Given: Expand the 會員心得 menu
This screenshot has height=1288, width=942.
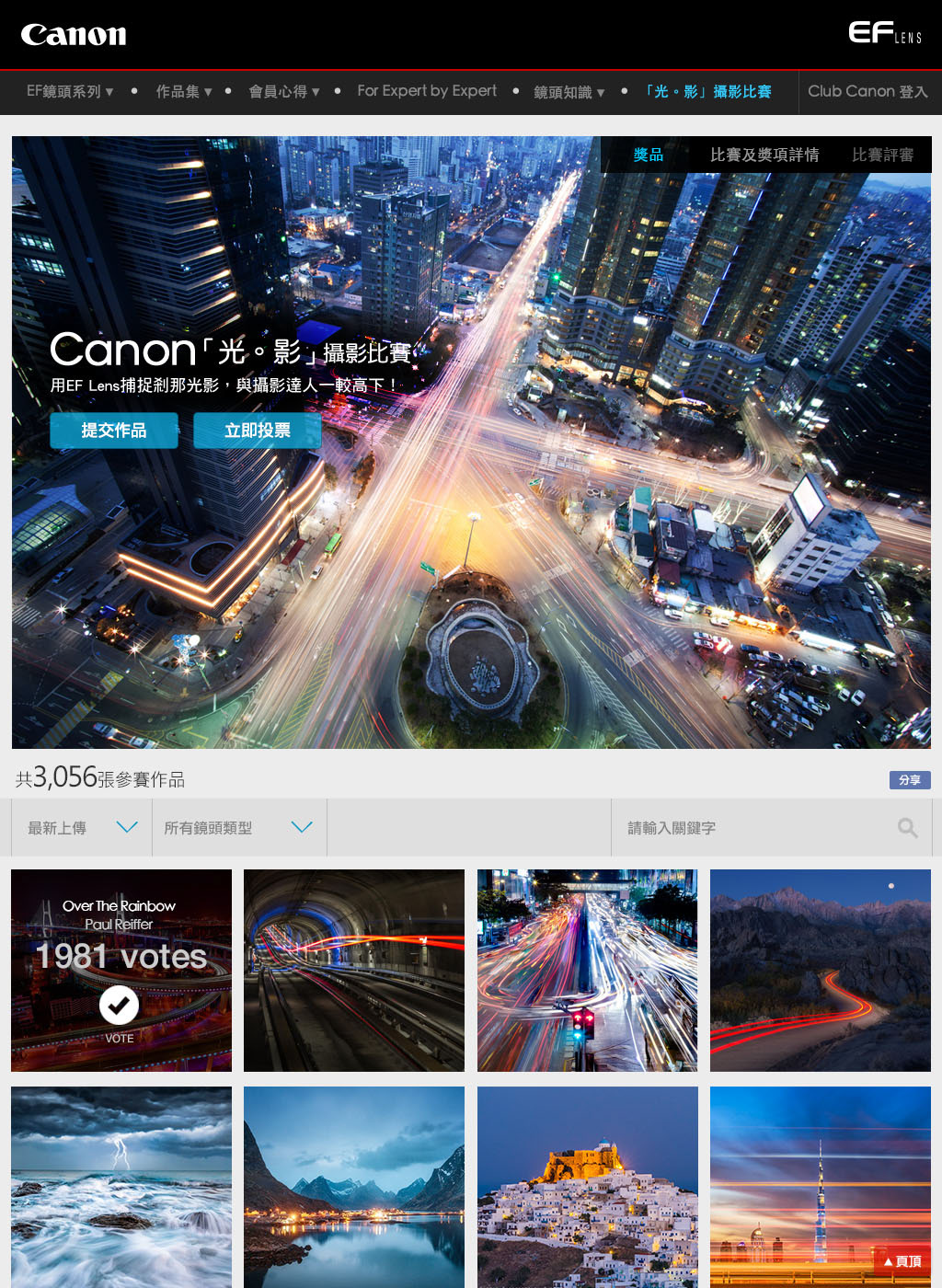Looking at the screenshot, I should point(284,91).
